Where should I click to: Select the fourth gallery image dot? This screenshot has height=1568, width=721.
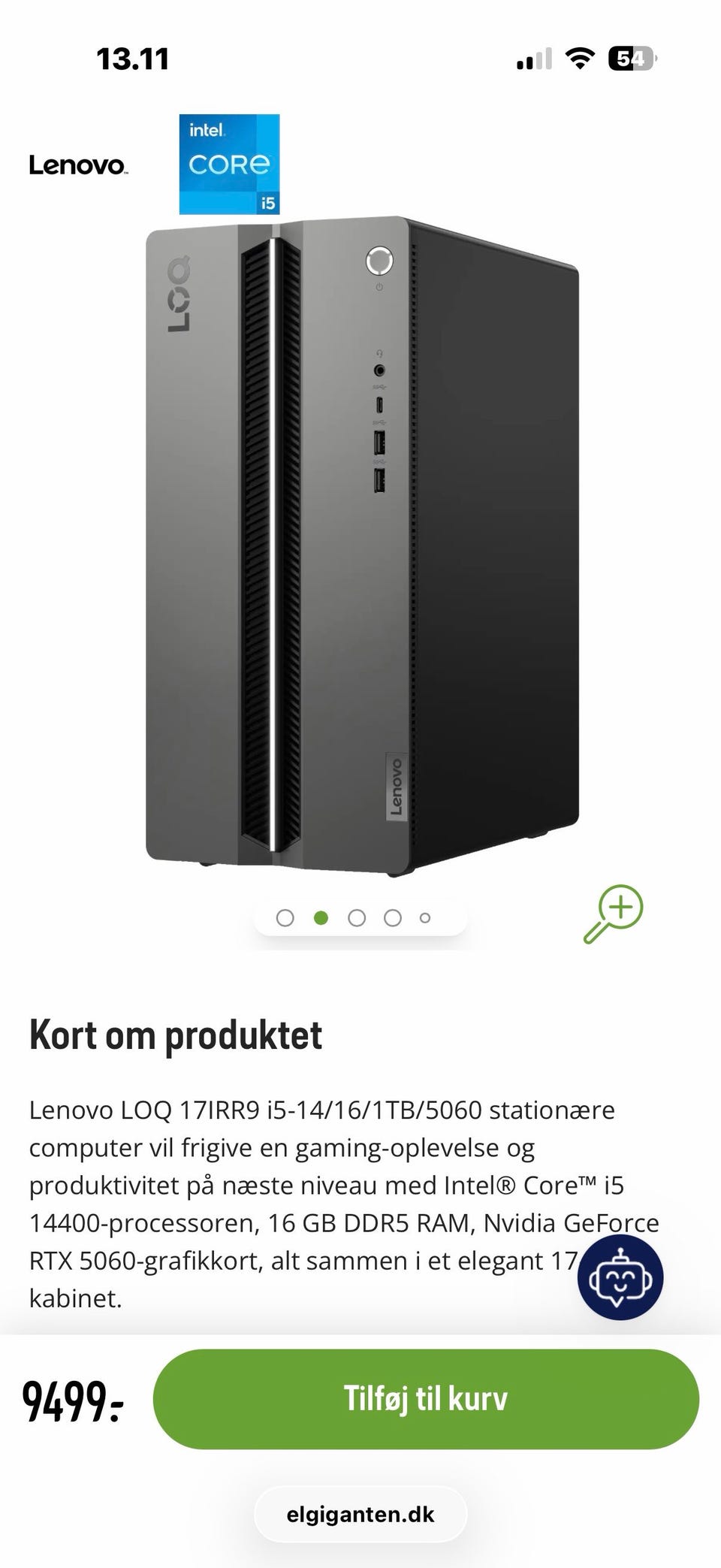click(x=393, y=918)
